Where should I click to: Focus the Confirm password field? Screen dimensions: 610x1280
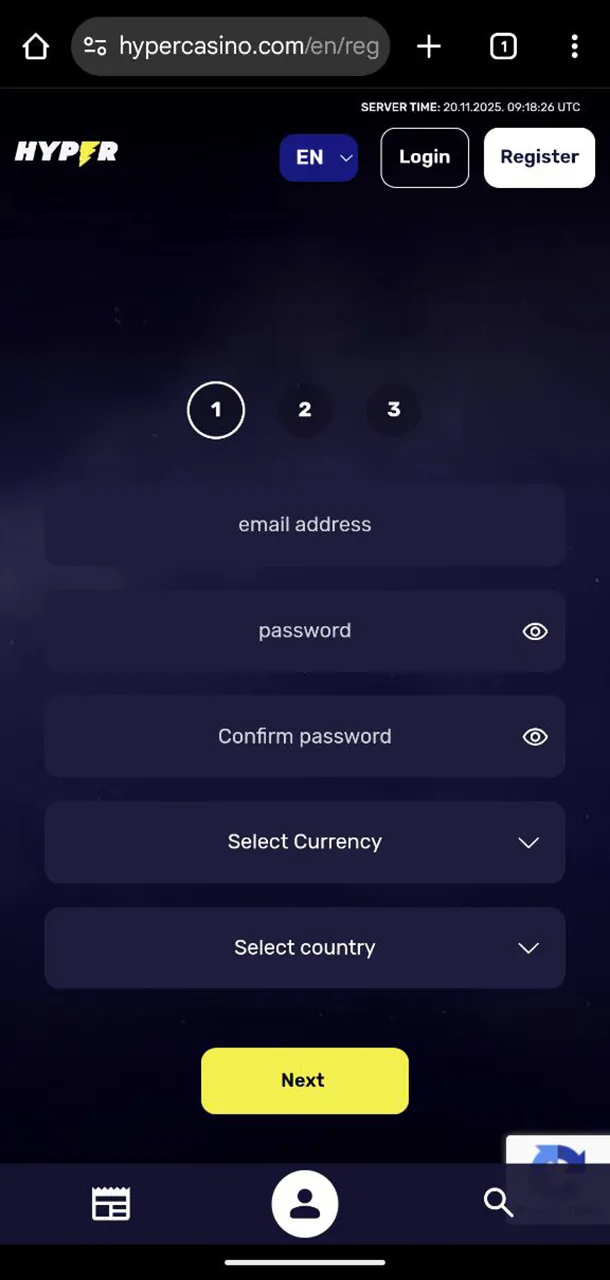pos(280,737)
